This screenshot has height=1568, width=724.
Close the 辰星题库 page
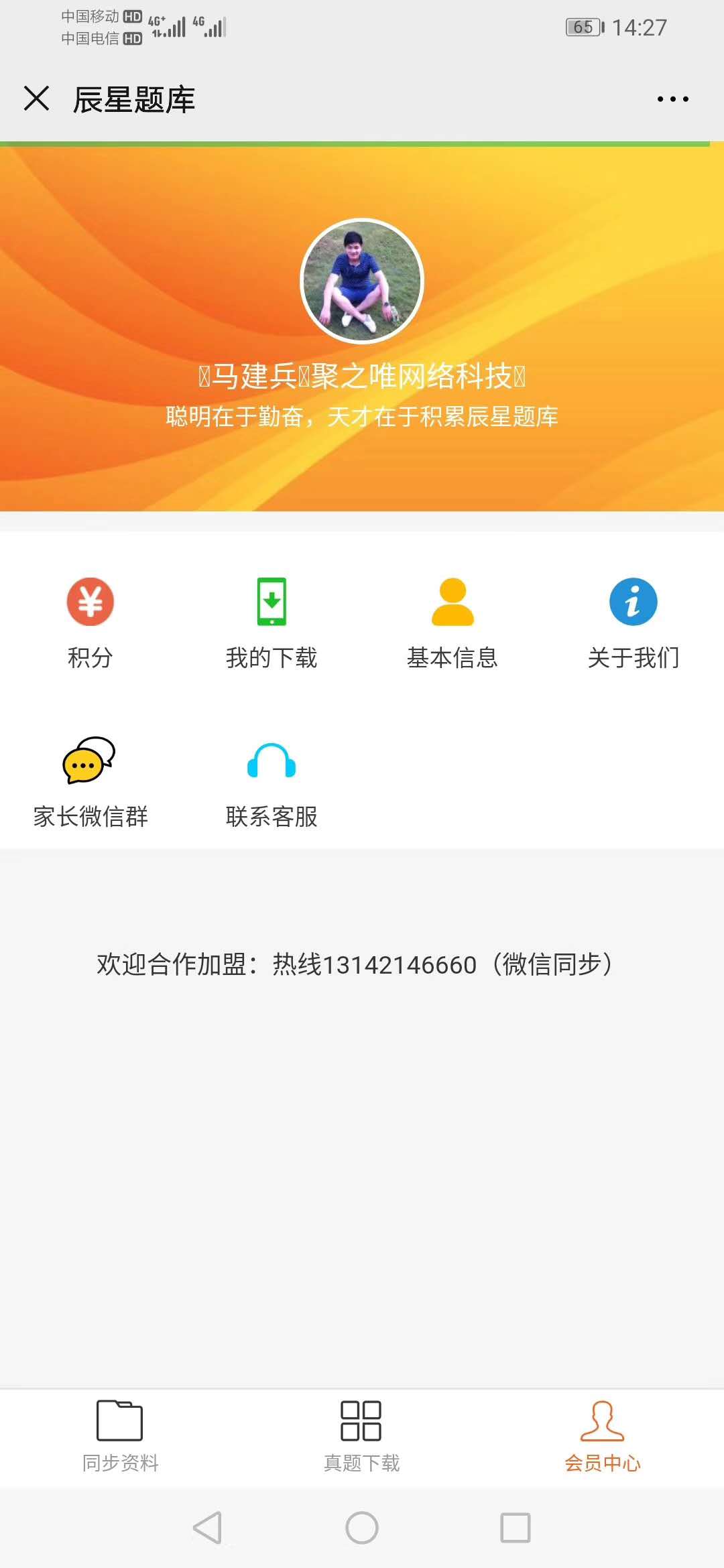[x=36, y=99]
